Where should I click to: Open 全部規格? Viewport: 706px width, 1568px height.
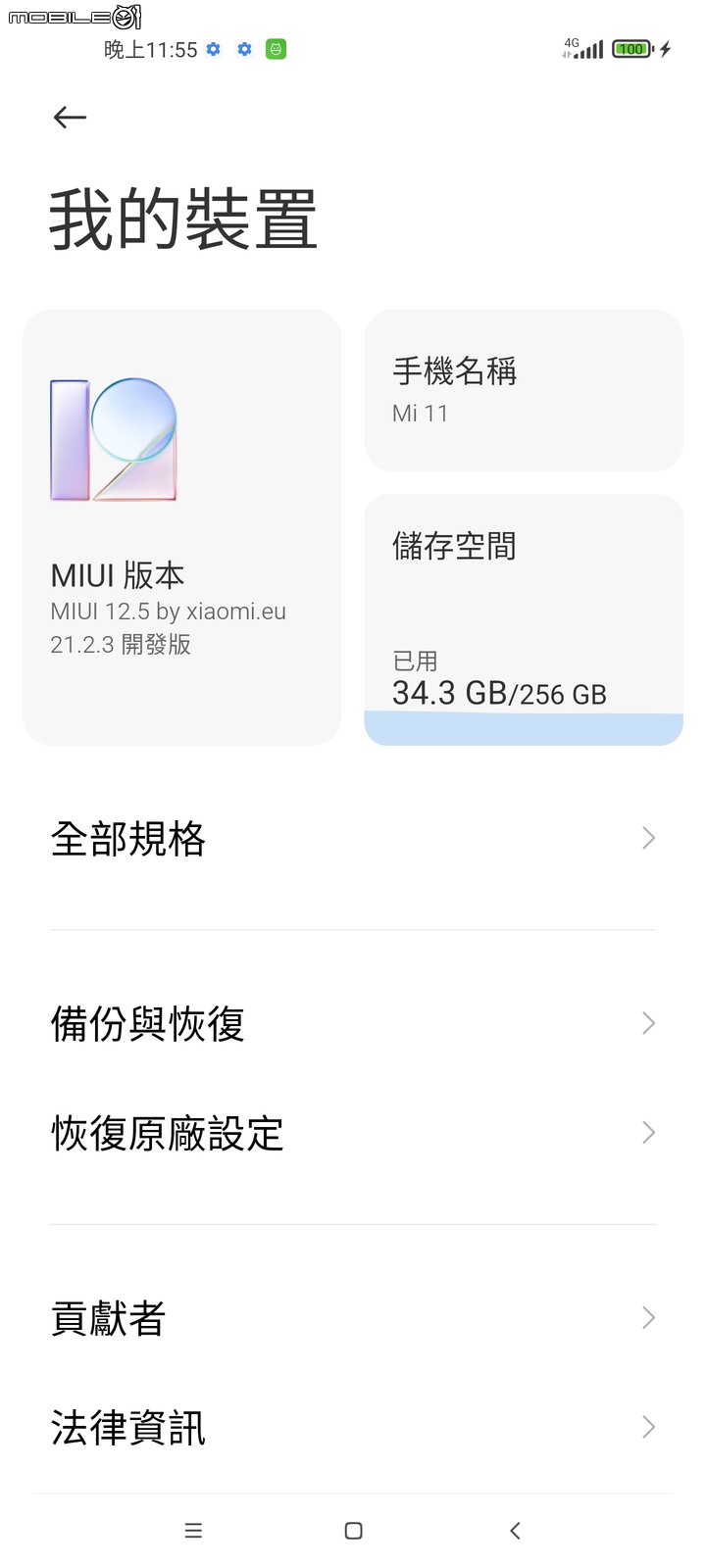point(353,839)
